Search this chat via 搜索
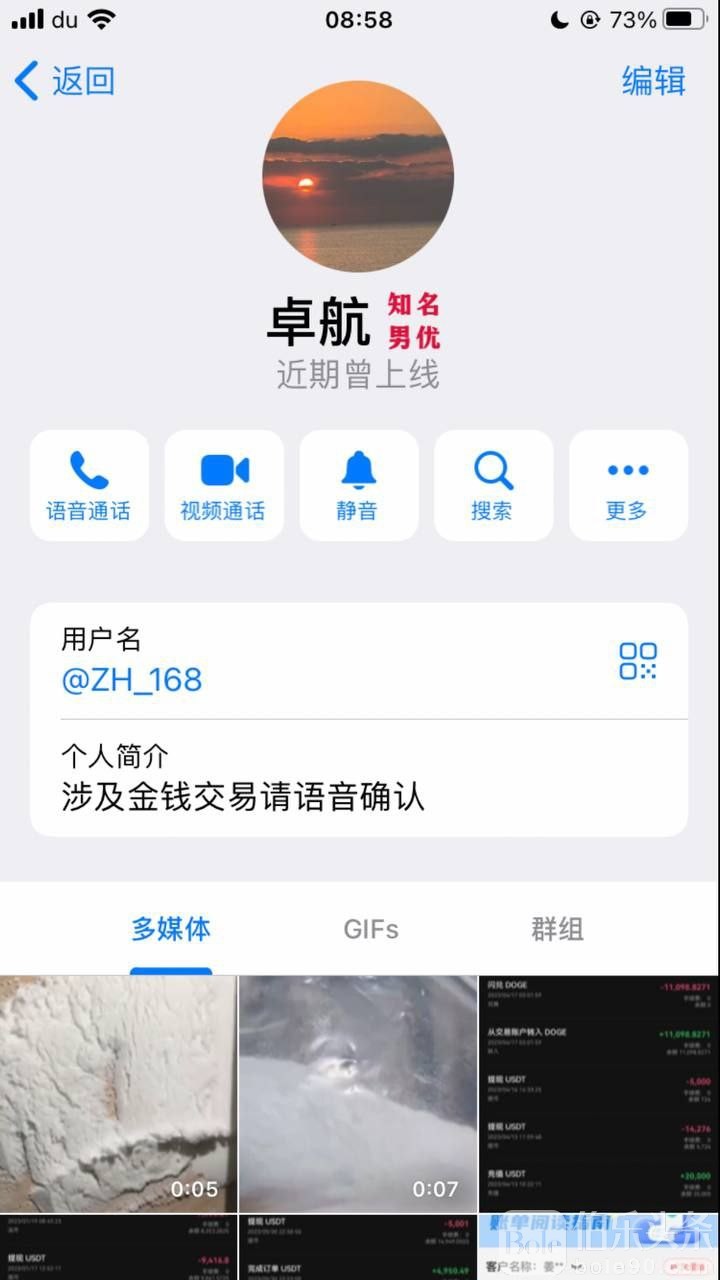This screenshot has width=720, height=1280. point(493,486)
